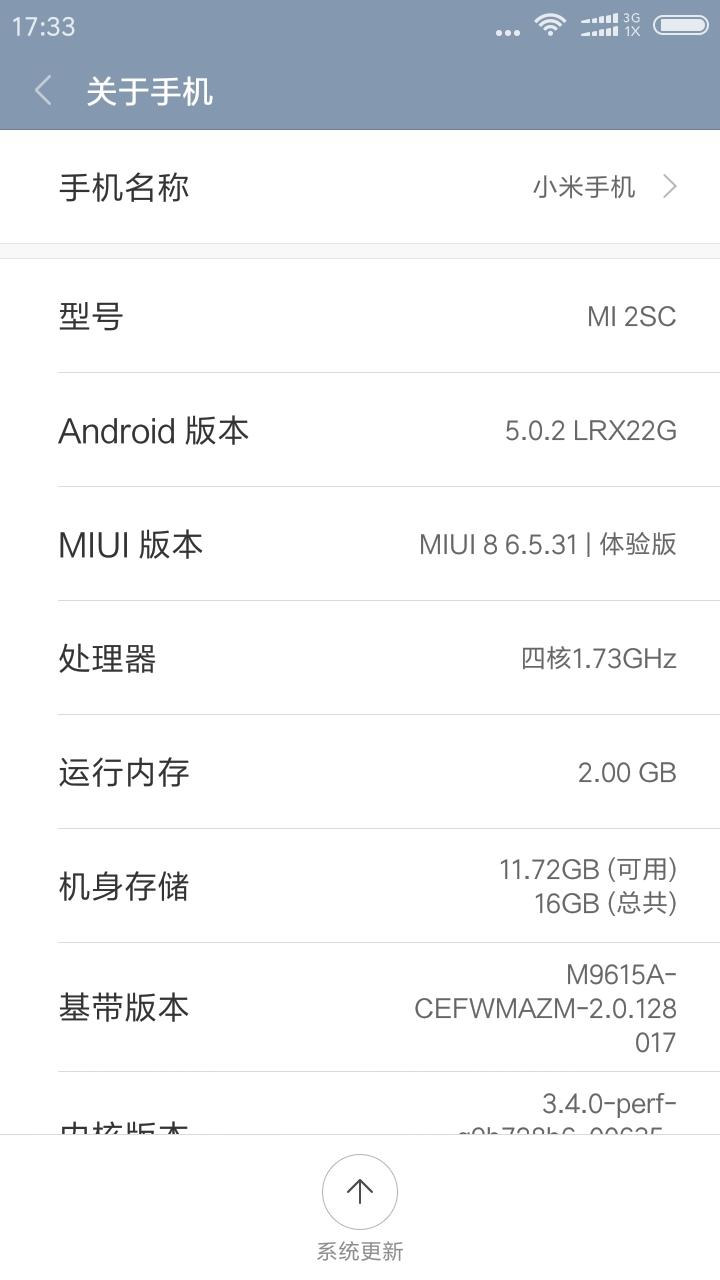This screenshot has height=1280, width=720.
Task: Tap the 基带版本 row
Action: (x=360, y=1007)
